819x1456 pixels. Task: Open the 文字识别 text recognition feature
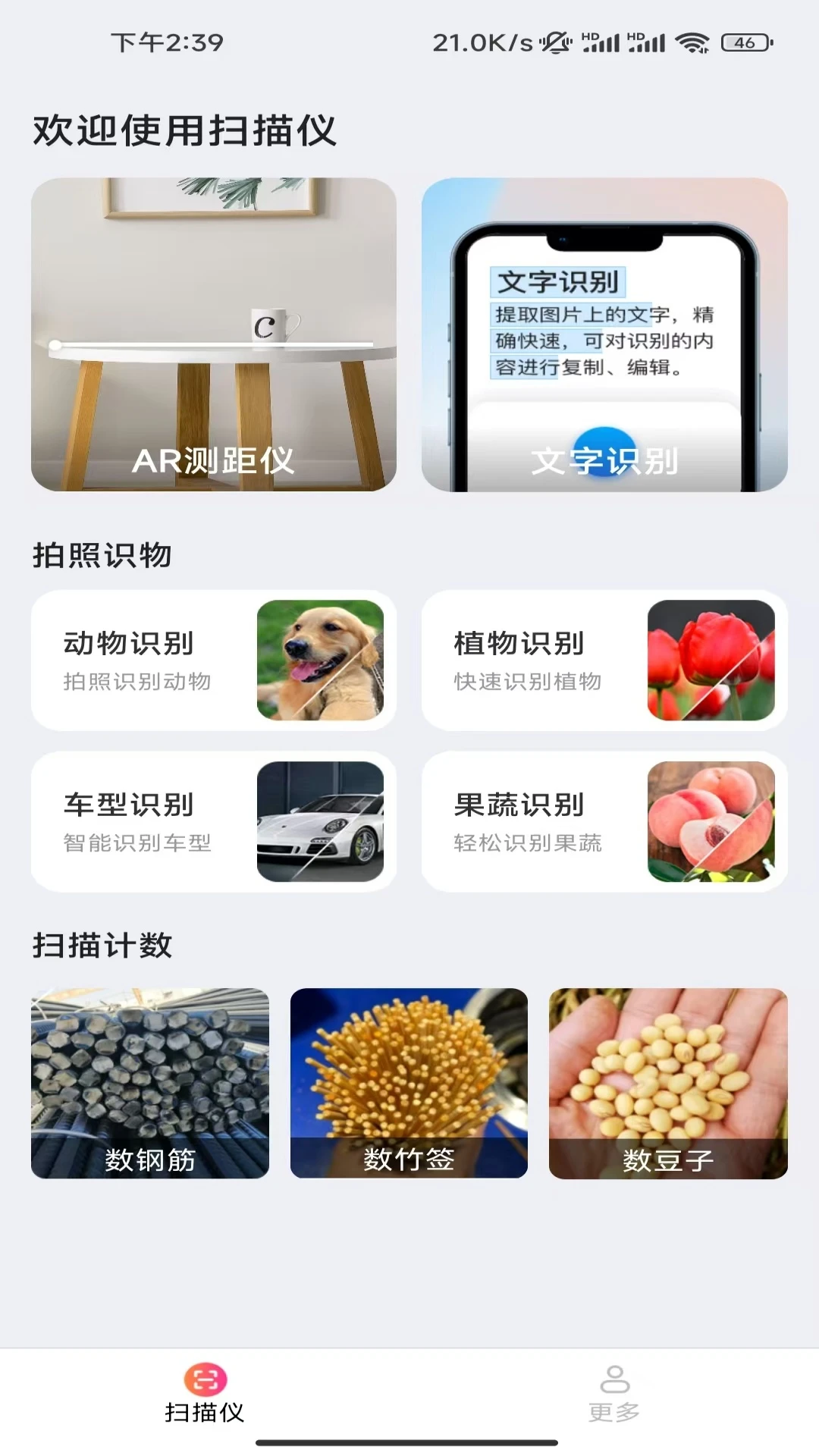tap(604, 334)
